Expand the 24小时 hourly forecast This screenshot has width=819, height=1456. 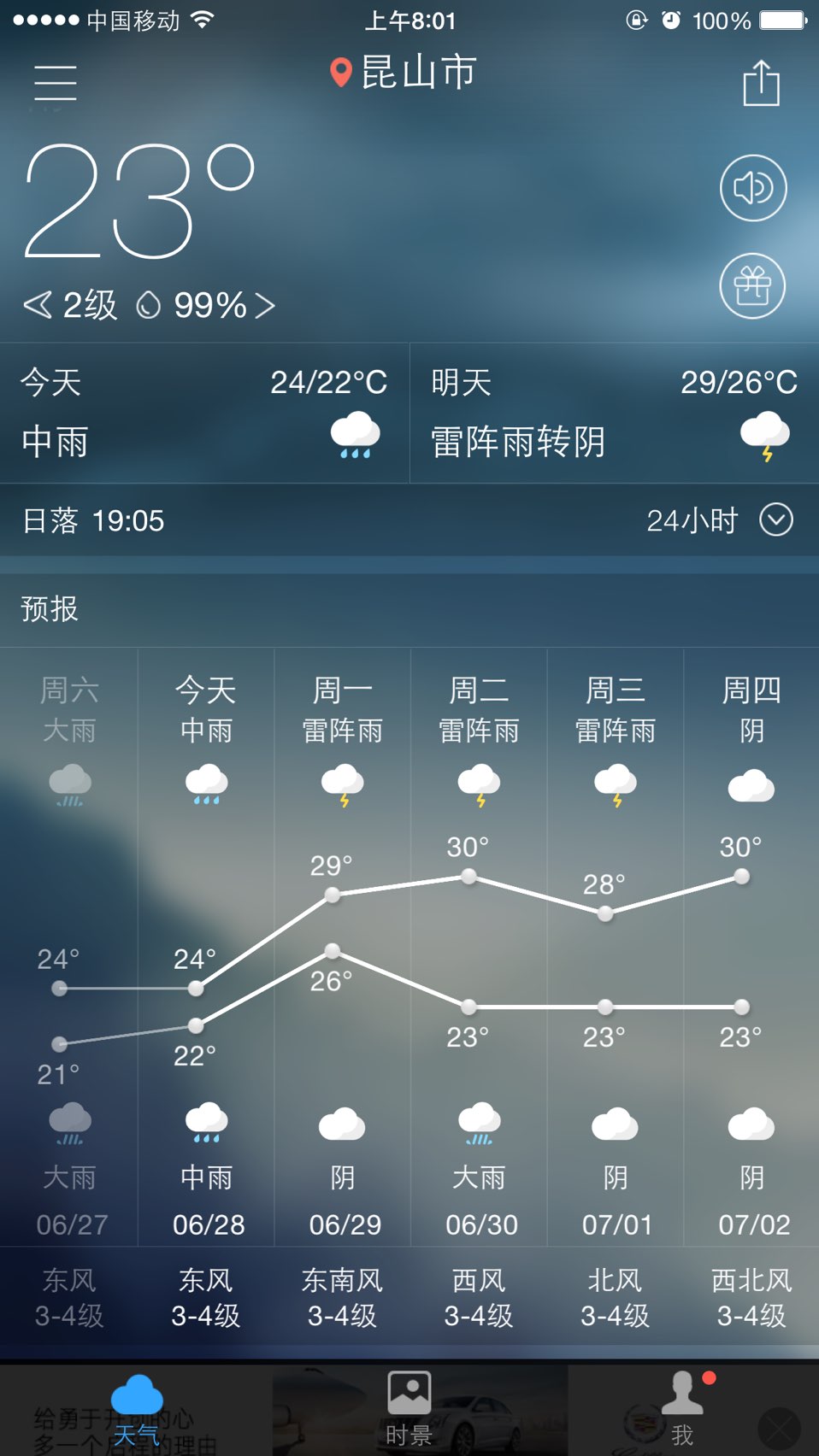pyautogui.click(x=720, y=520)
